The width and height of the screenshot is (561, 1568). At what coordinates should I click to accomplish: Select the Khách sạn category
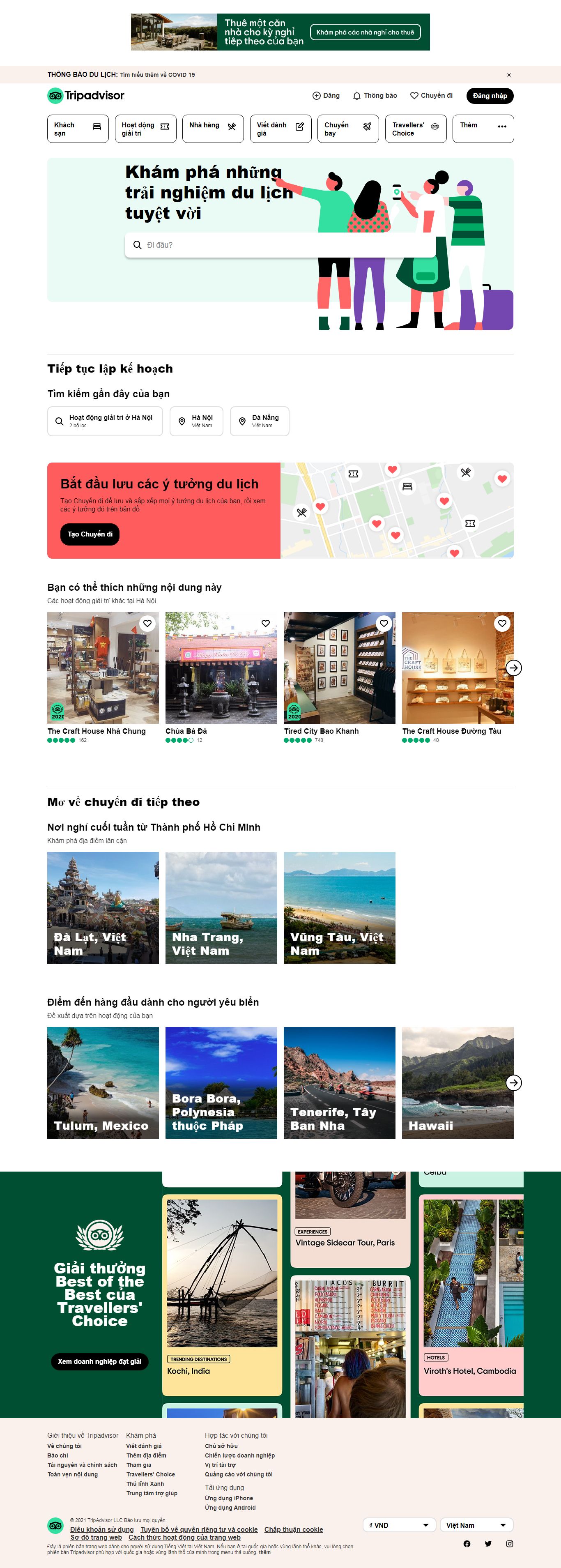(x=77, y=129)
